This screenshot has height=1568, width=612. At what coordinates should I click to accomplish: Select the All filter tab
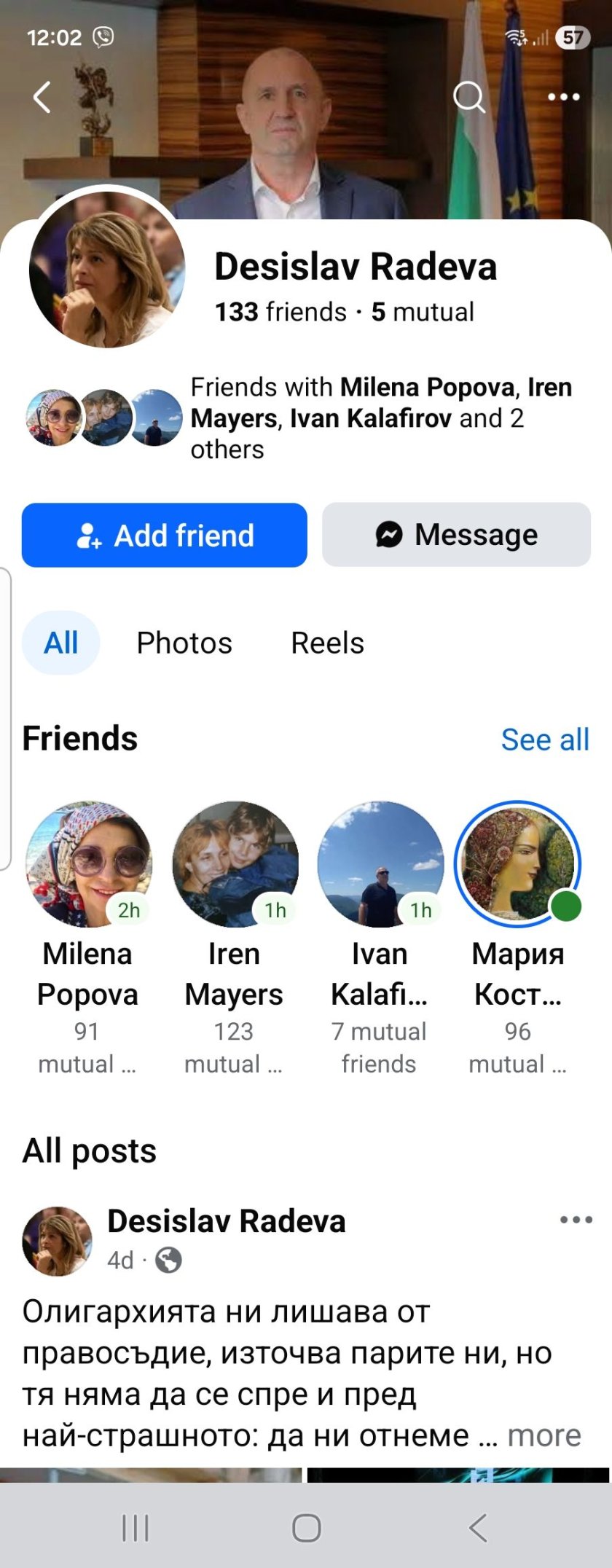(61, 643)
